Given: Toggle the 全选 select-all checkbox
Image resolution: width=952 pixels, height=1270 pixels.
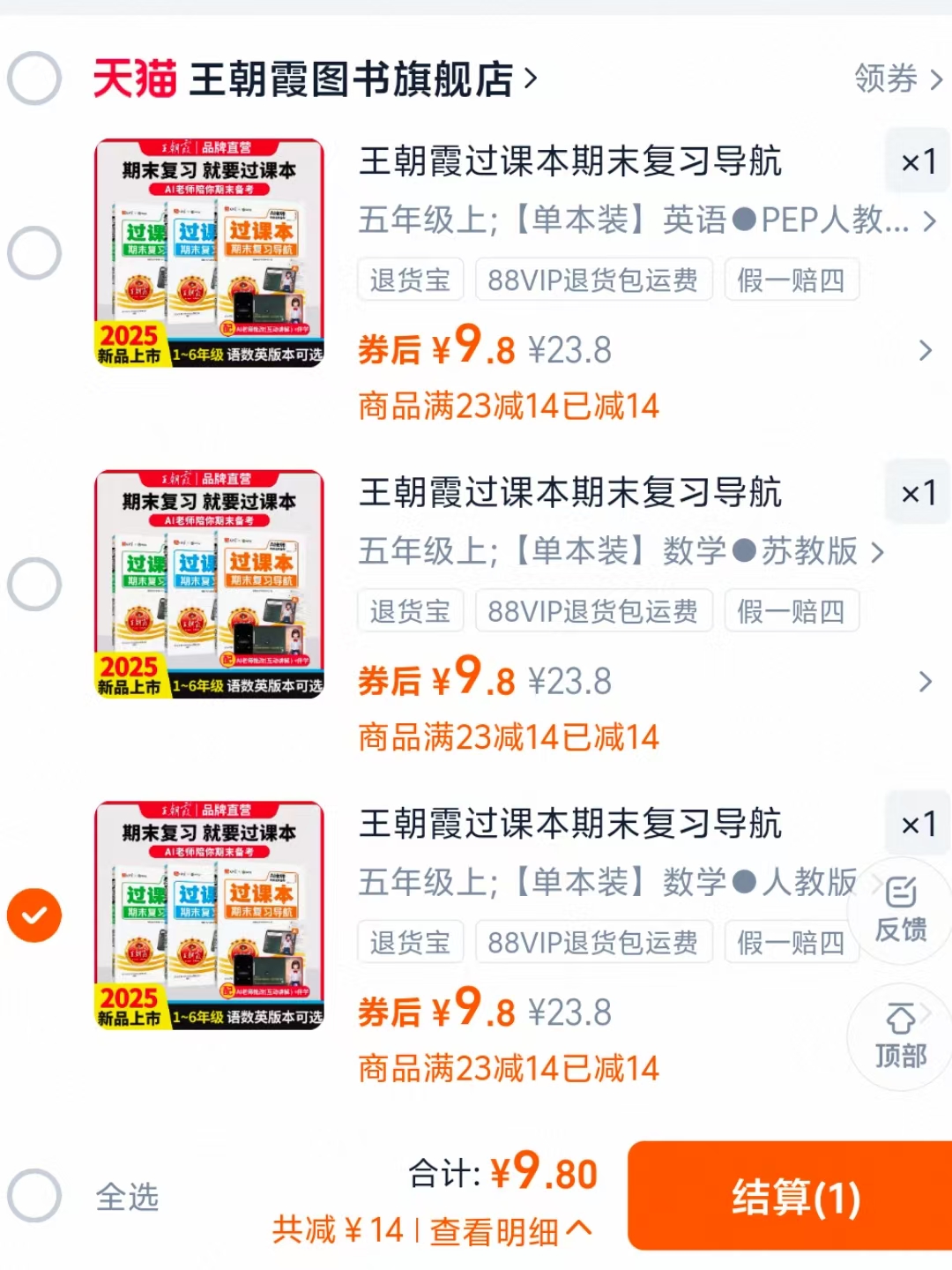Looking at the screenshot, I should pos(34,1195).
